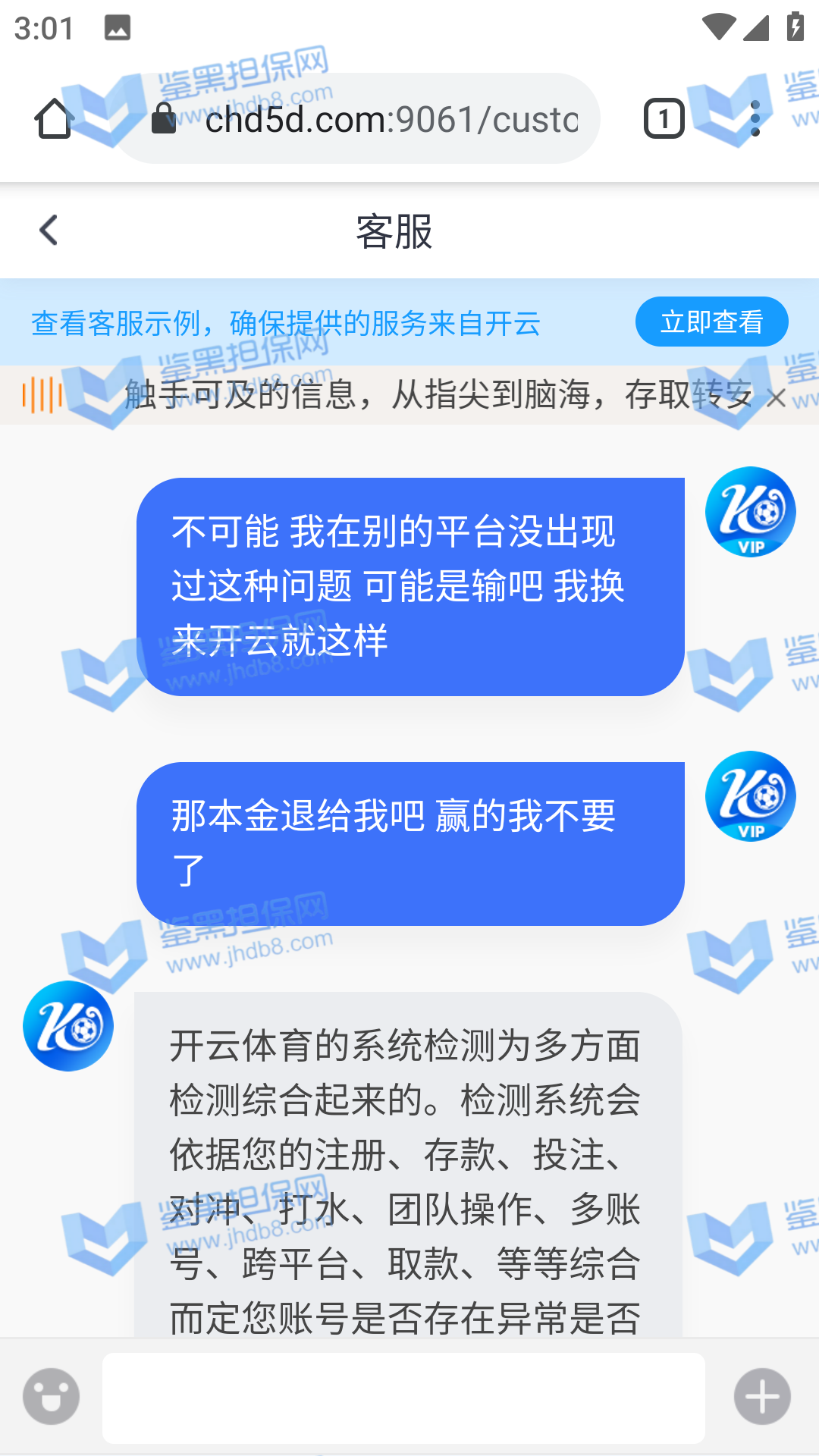The height and width of the screenshot is (1456, 819).
Task: Go back from the 客服 chat page
Action: (x=49, y=231)
